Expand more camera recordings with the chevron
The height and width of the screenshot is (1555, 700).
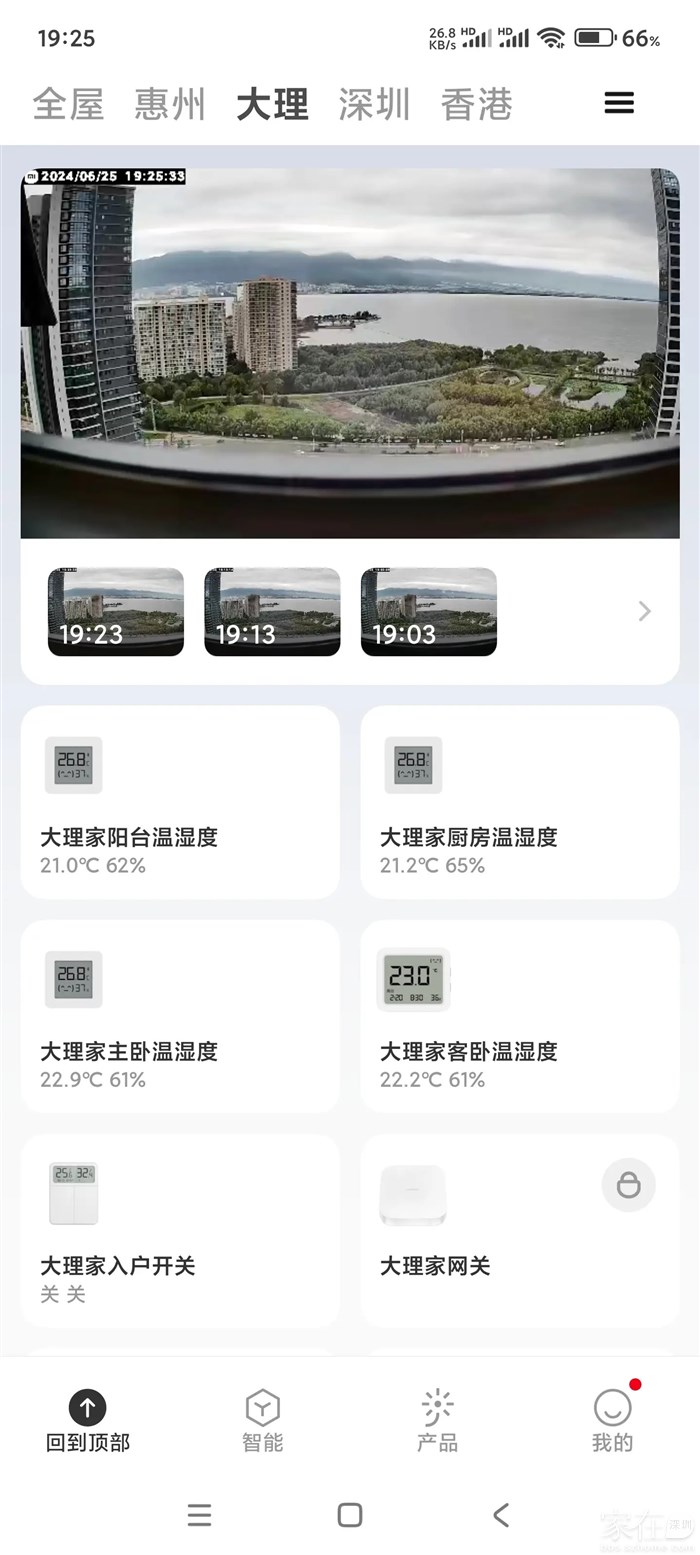tap(645, 612)
